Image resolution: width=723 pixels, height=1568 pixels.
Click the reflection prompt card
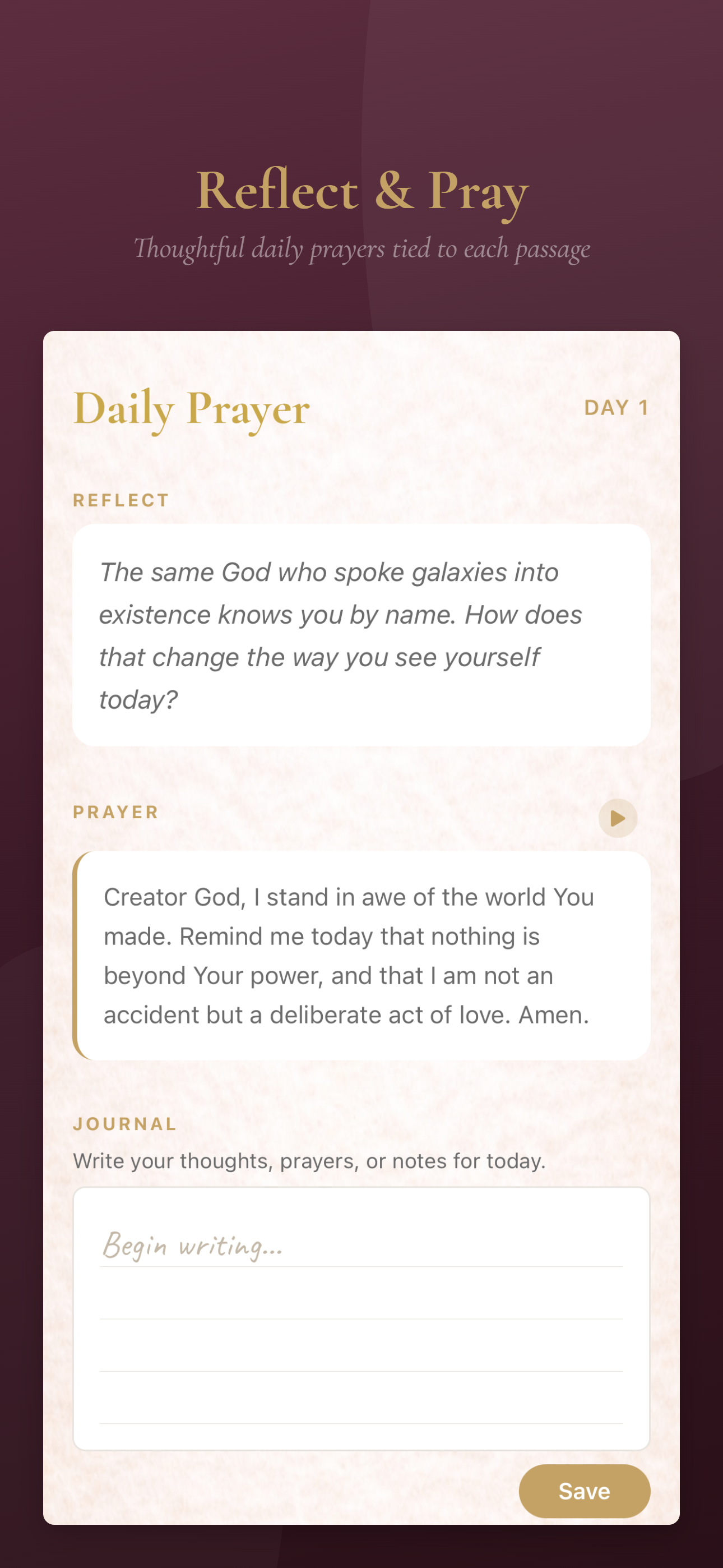coord(361,635)
